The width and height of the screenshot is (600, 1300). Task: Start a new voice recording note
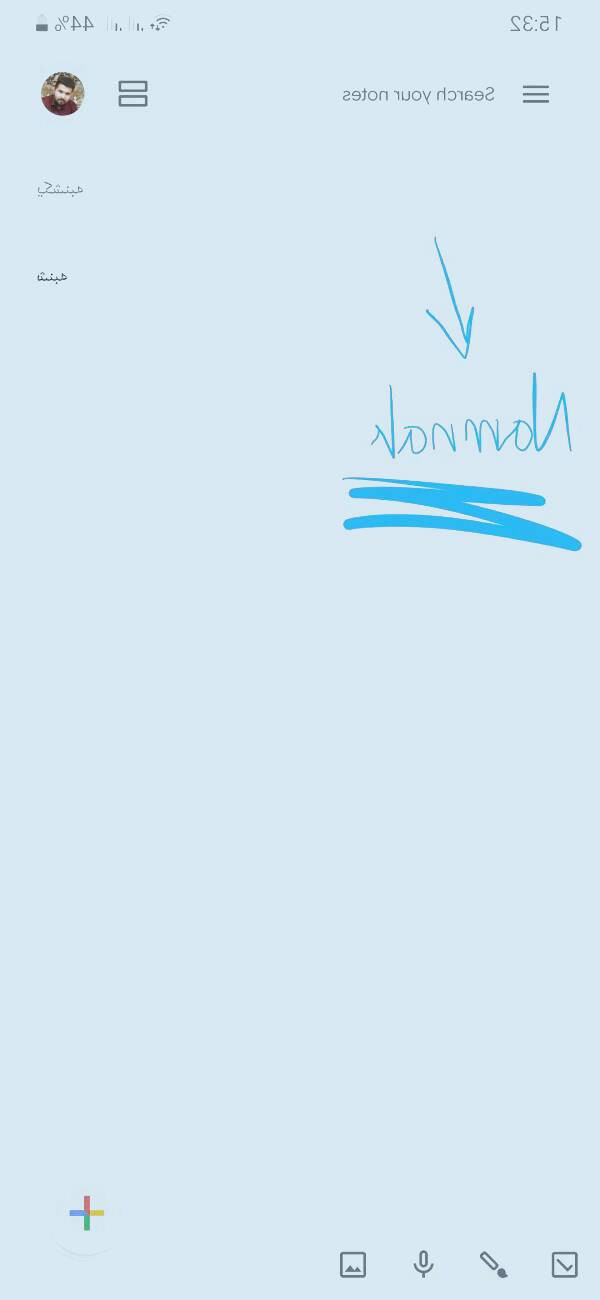point(424,1264)
